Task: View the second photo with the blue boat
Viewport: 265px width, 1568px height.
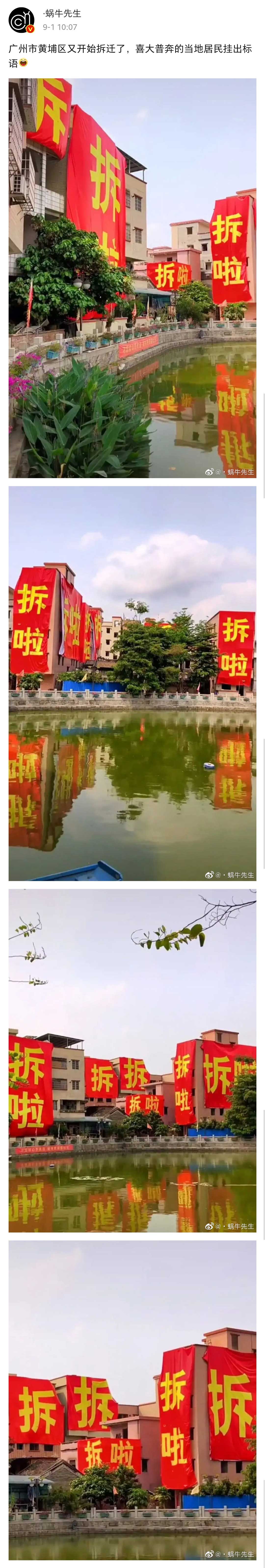Action: pos(132,683)
